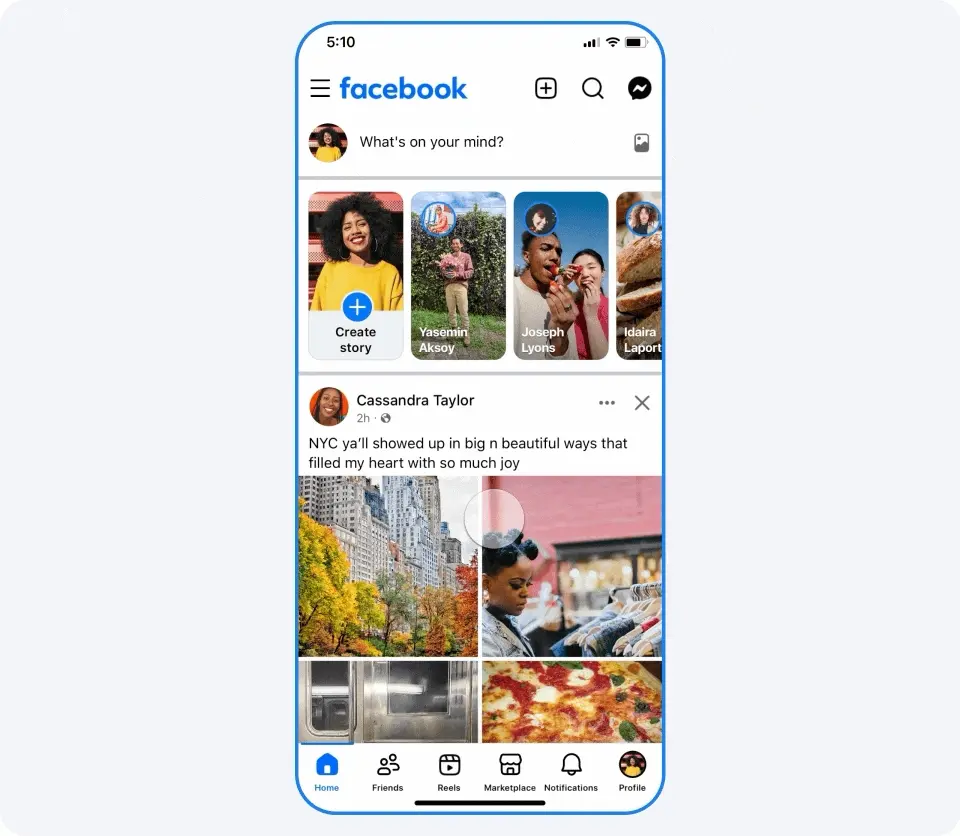This screenshot has height=836, width=960.
Task: Go to the Profile tab
Action: coord(632,772)
